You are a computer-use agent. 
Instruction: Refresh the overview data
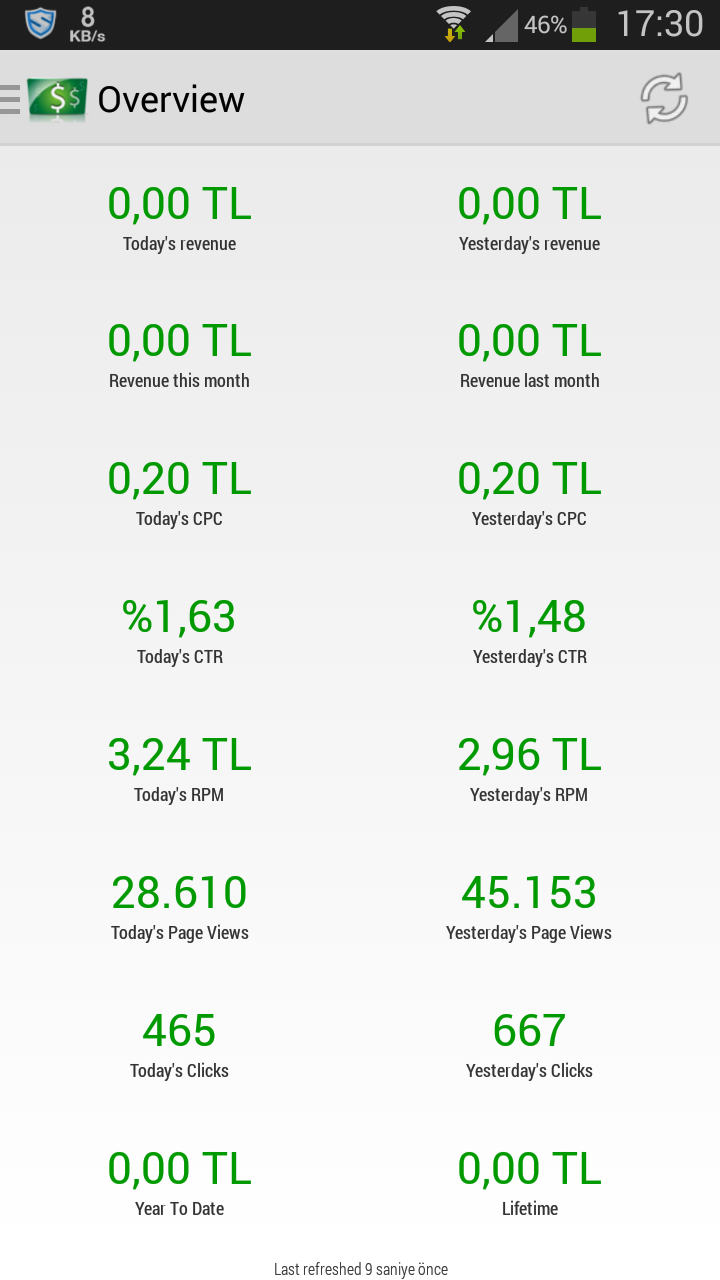[x=664, y=98]
